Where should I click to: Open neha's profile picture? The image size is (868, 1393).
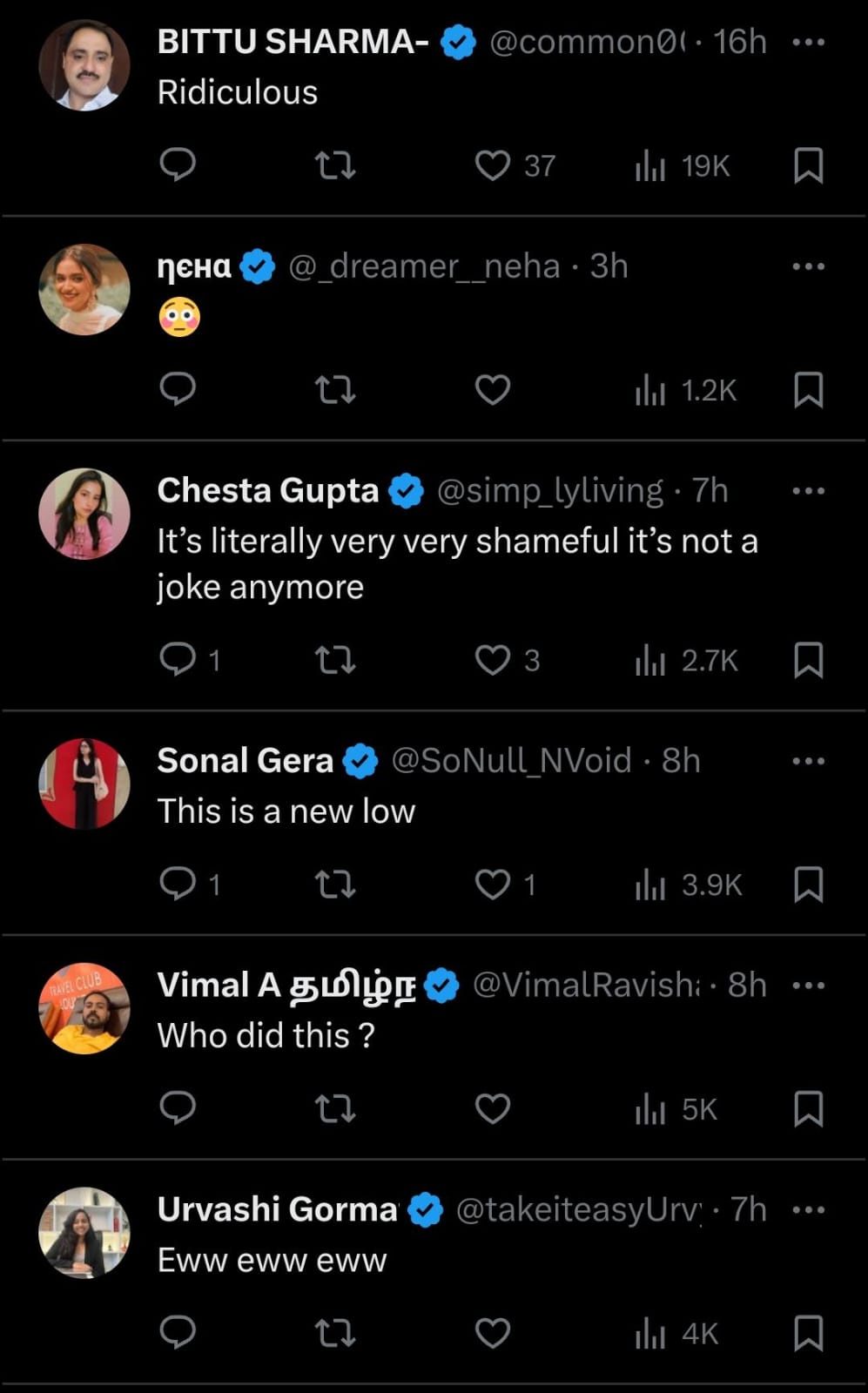(x=84, y=289)
